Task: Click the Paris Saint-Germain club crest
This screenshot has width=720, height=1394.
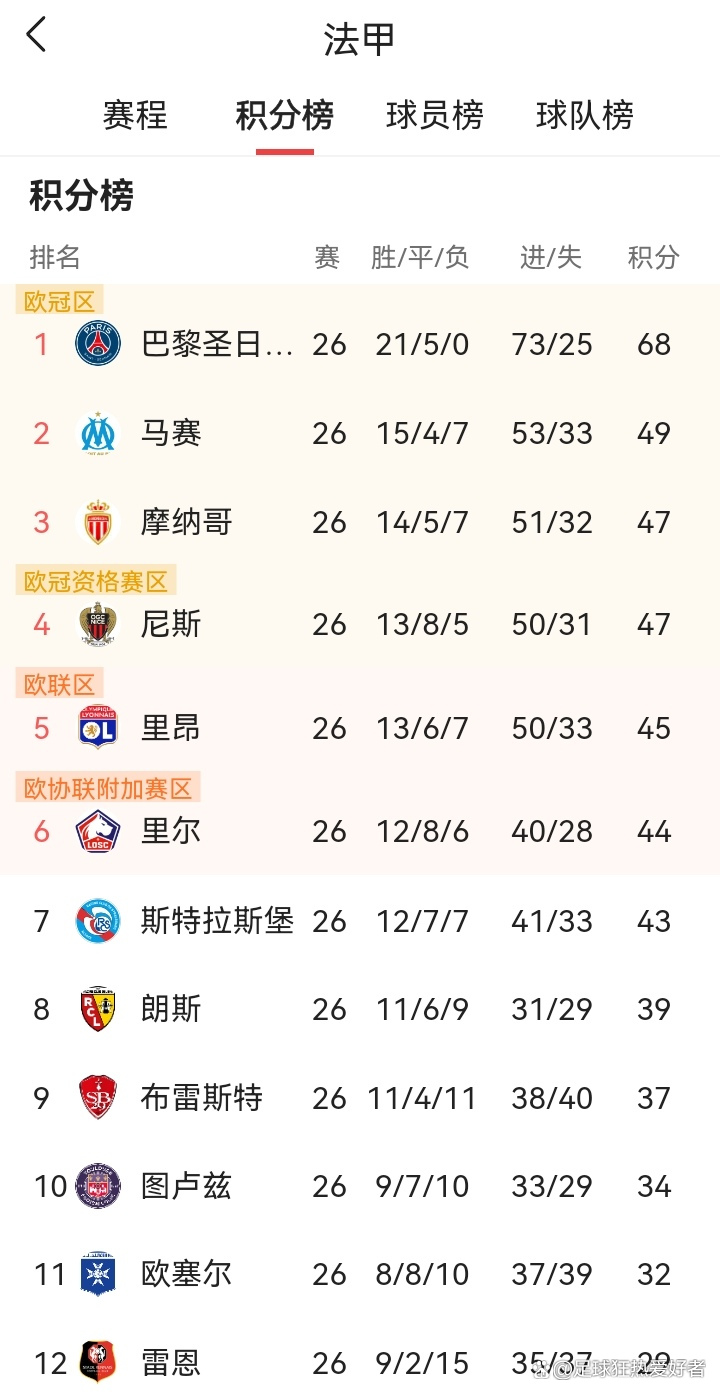Action: 97,344
